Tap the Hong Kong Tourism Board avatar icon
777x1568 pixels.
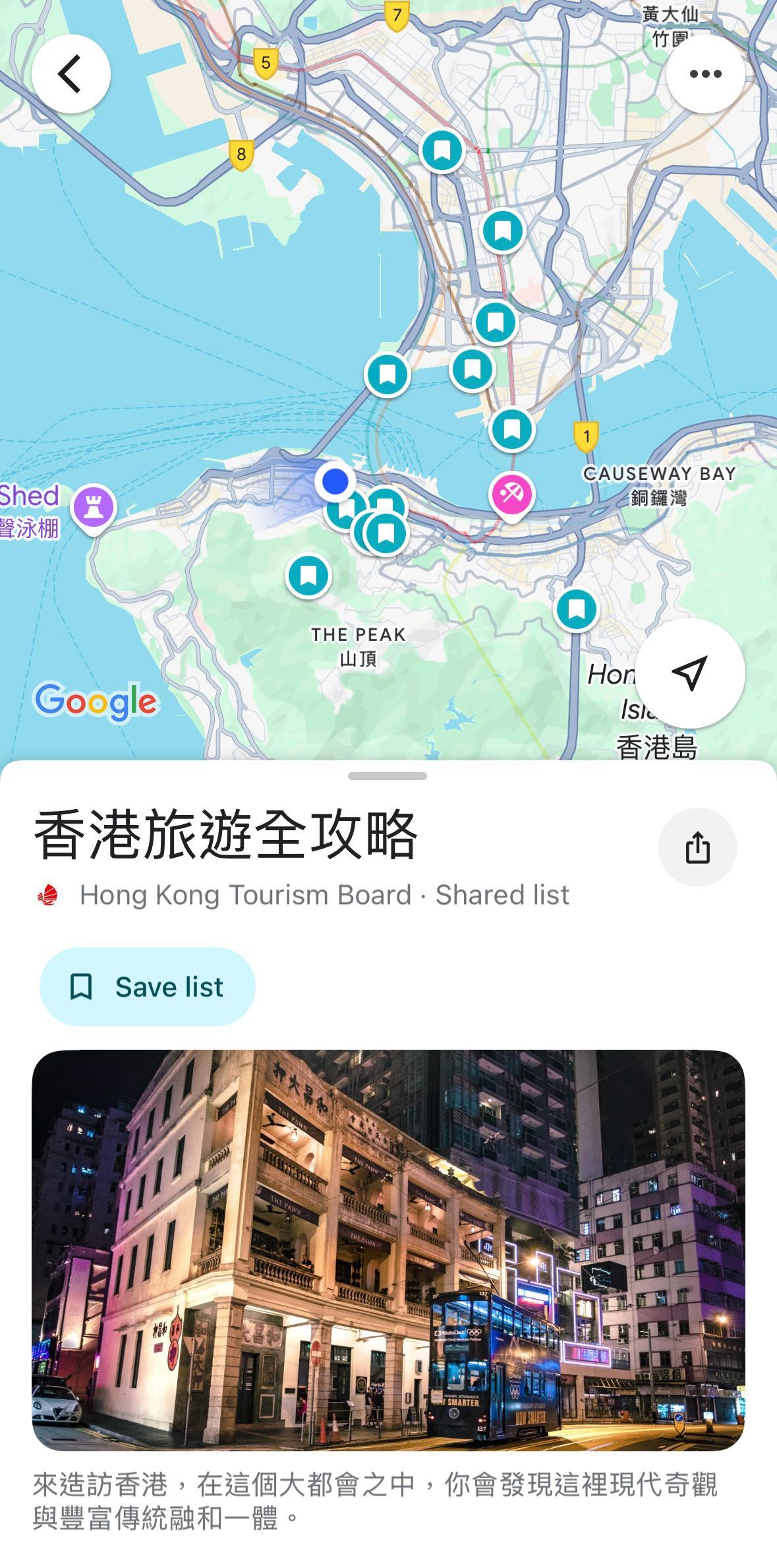pyautogui.click(x=49, y=893)
